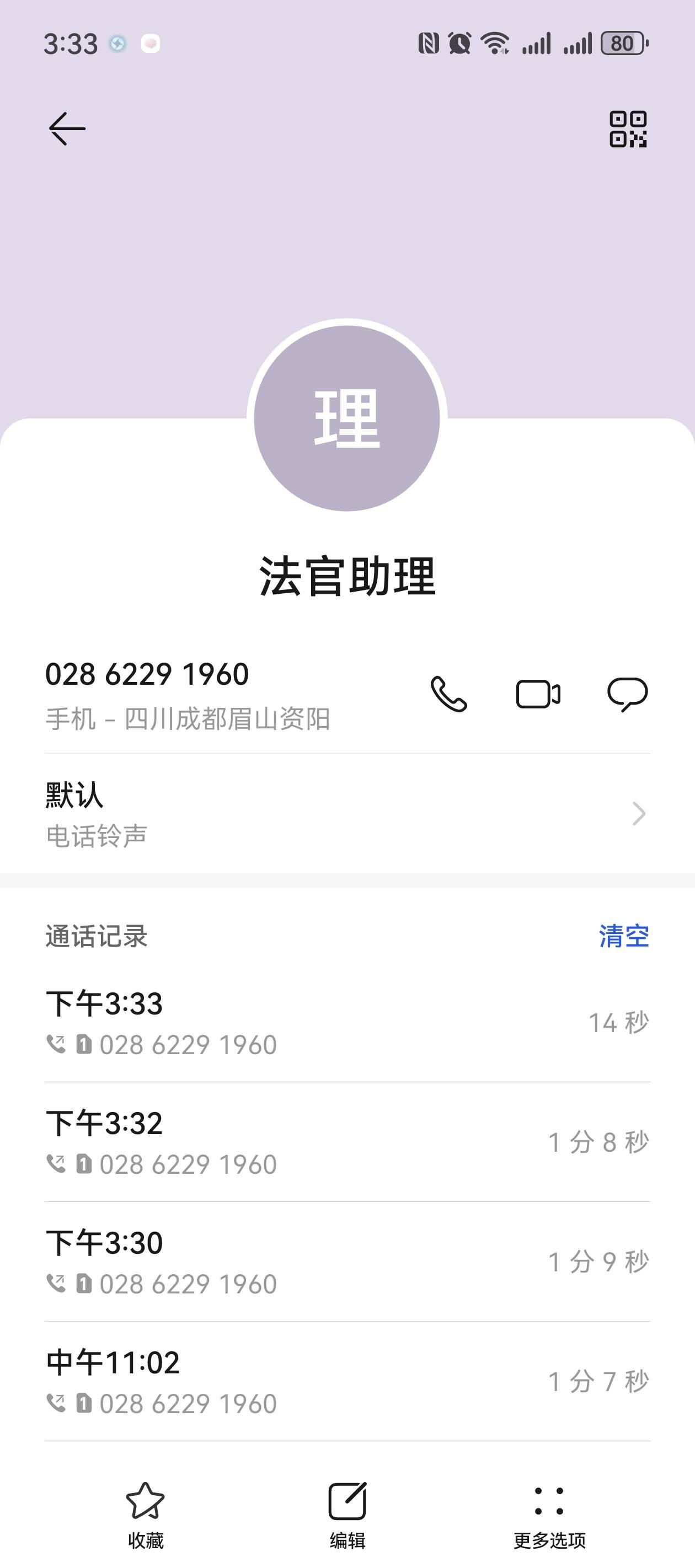695x1568 pixels.
Task: Send a message to 法官助理
Action: (627, 694)
